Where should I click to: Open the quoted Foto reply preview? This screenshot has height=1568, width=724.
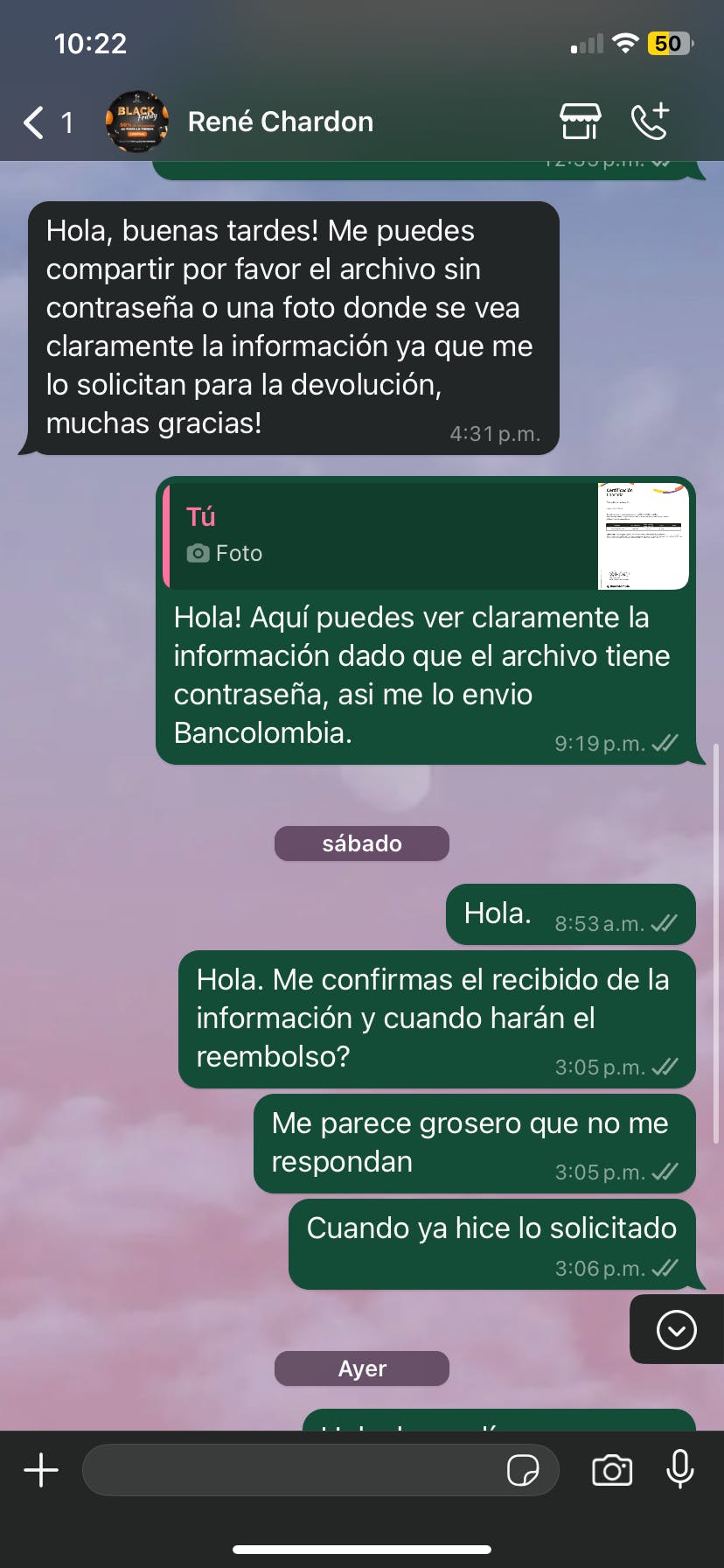point(427,535)
